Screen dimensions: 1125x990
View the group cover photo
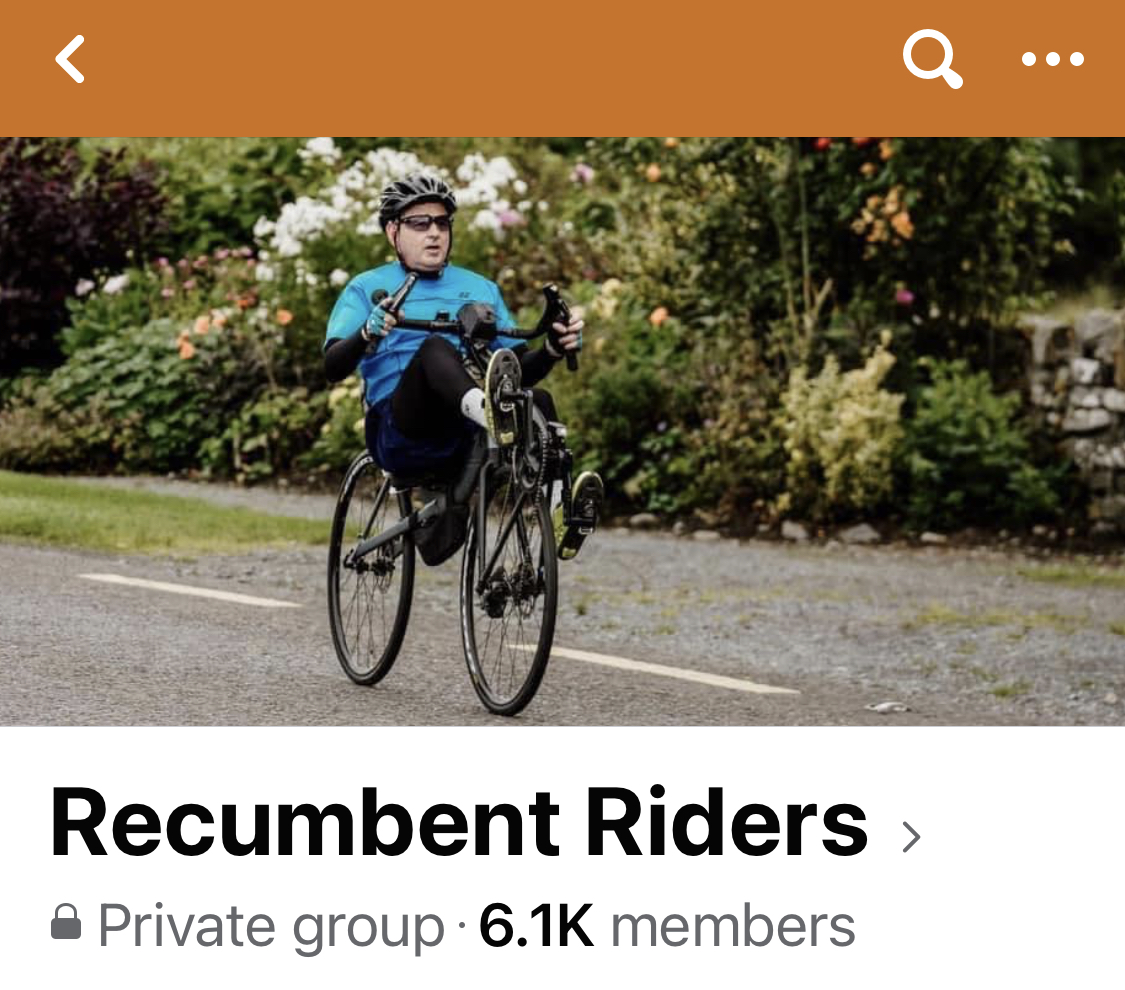562,430
